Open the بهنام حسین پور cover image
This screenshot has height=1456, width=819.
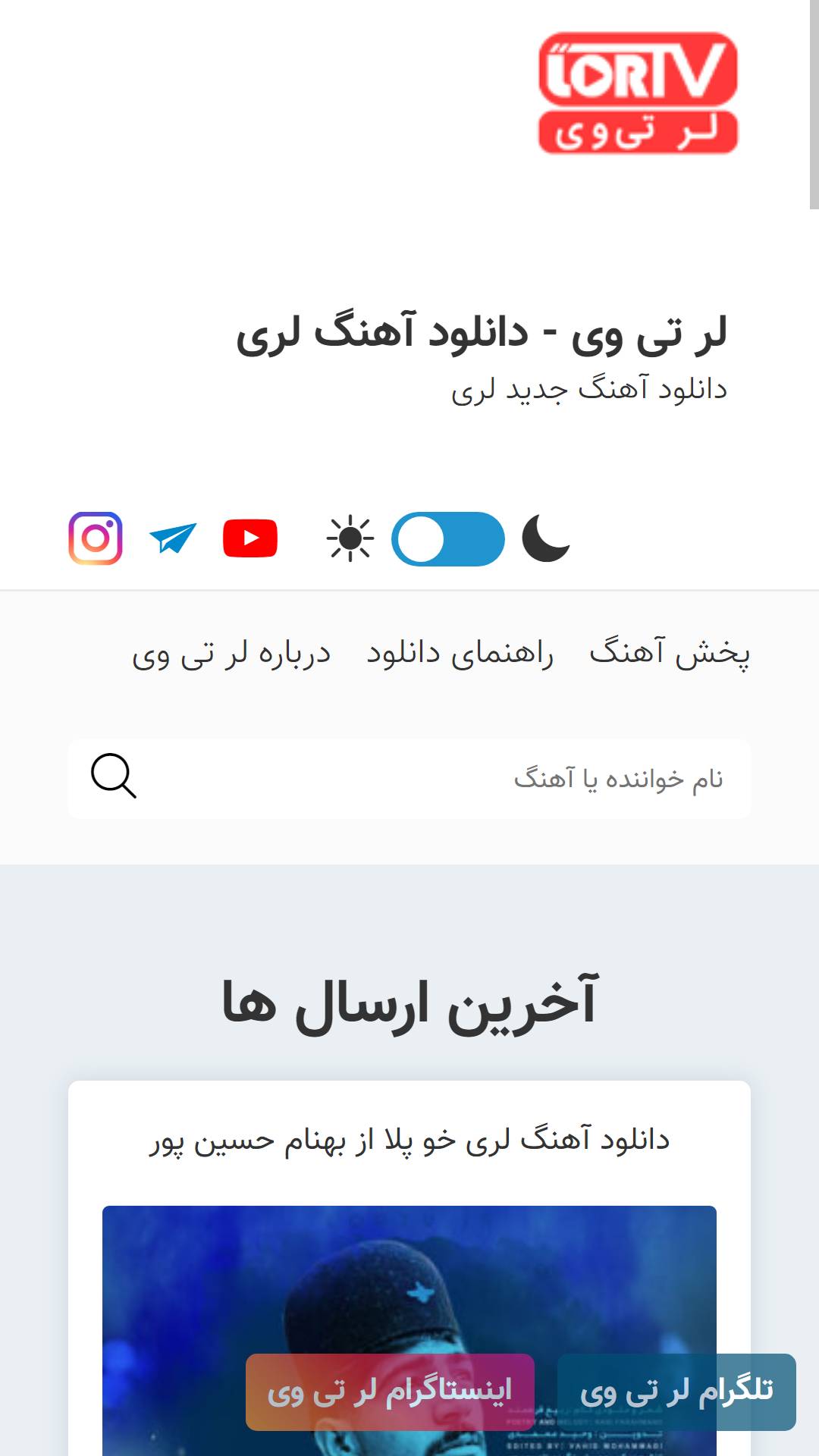pyautogui.click(x=409, y=1289)
